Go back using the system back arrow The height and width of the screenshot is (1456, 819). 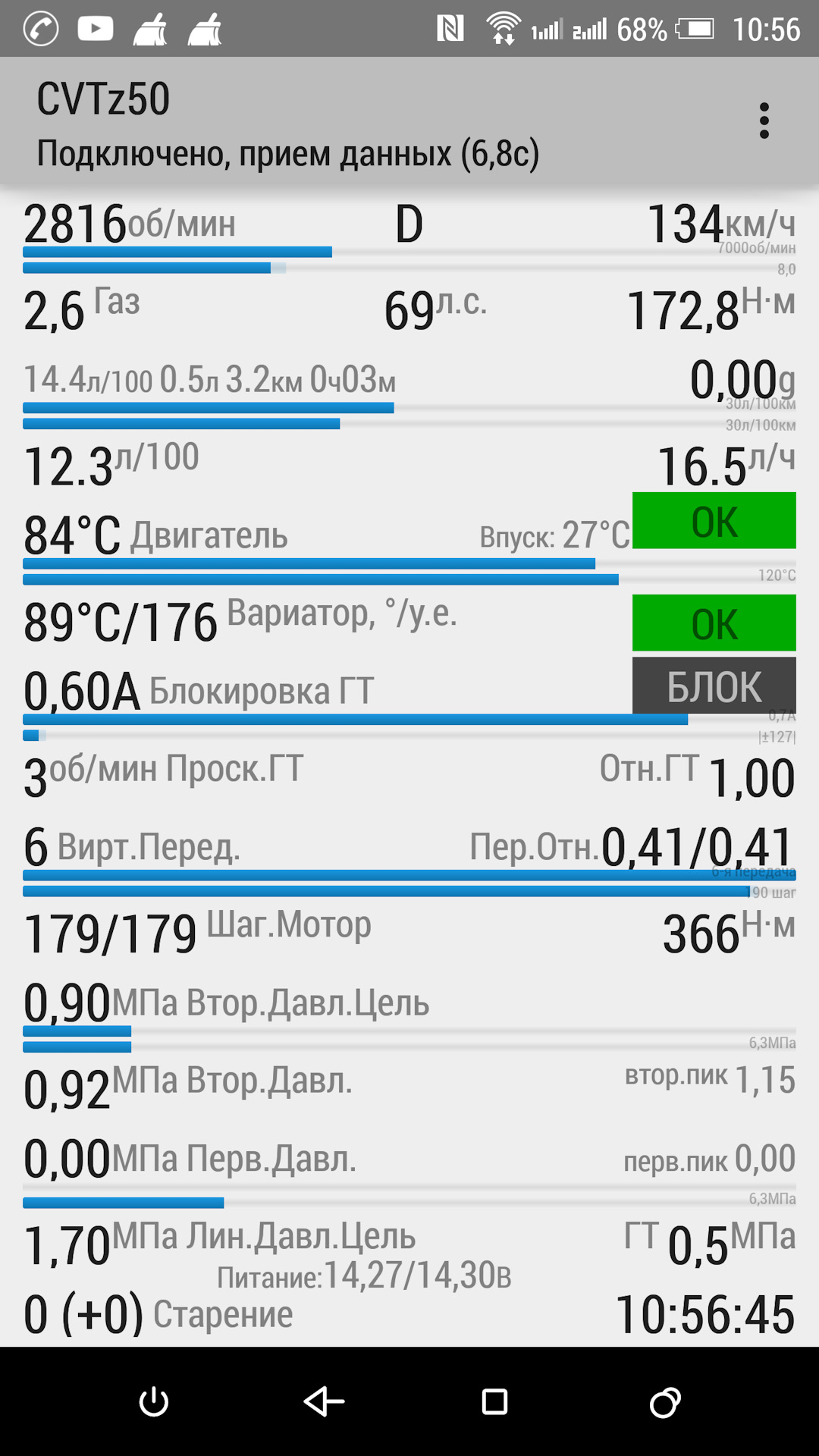(325, 1401)
